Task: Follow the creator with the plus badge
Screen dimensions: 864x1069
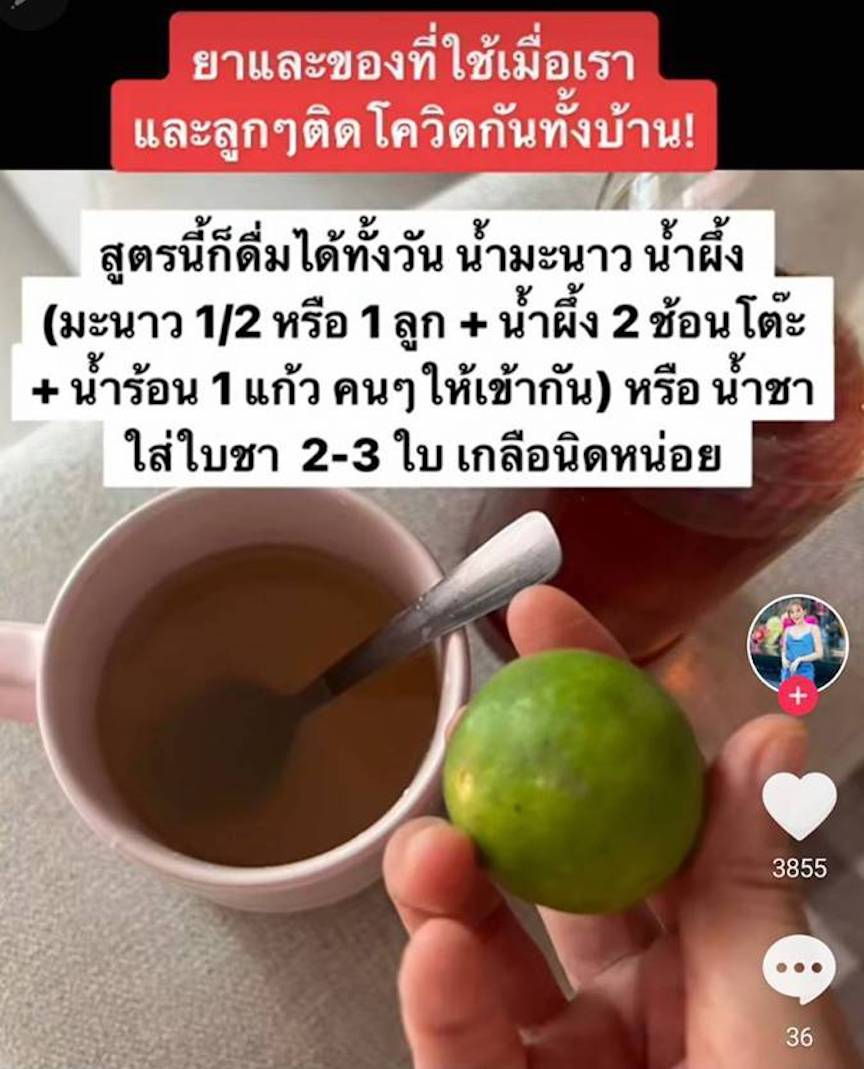Action: 797,696
